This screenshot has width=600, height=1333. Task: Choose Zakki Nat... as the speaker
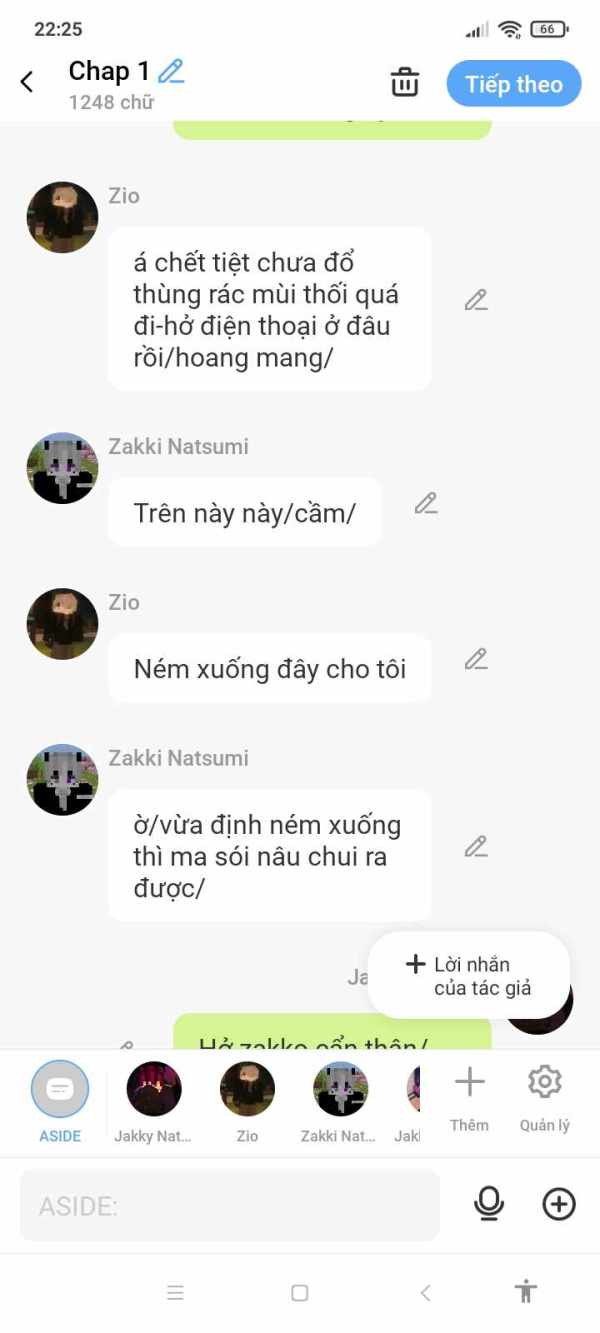click(x=340, y=1103)
